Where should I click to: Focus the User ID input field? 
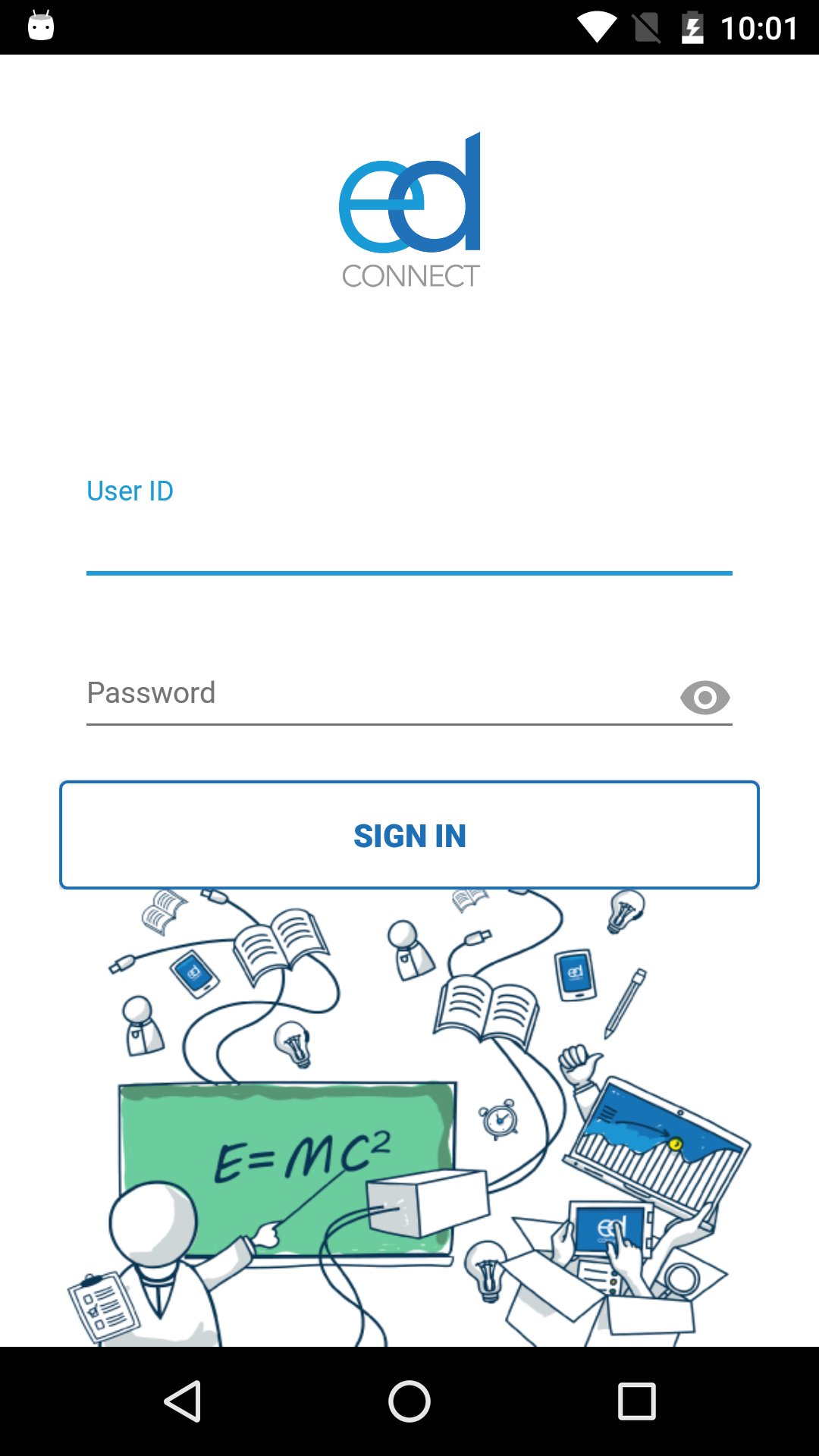(409, 538)
